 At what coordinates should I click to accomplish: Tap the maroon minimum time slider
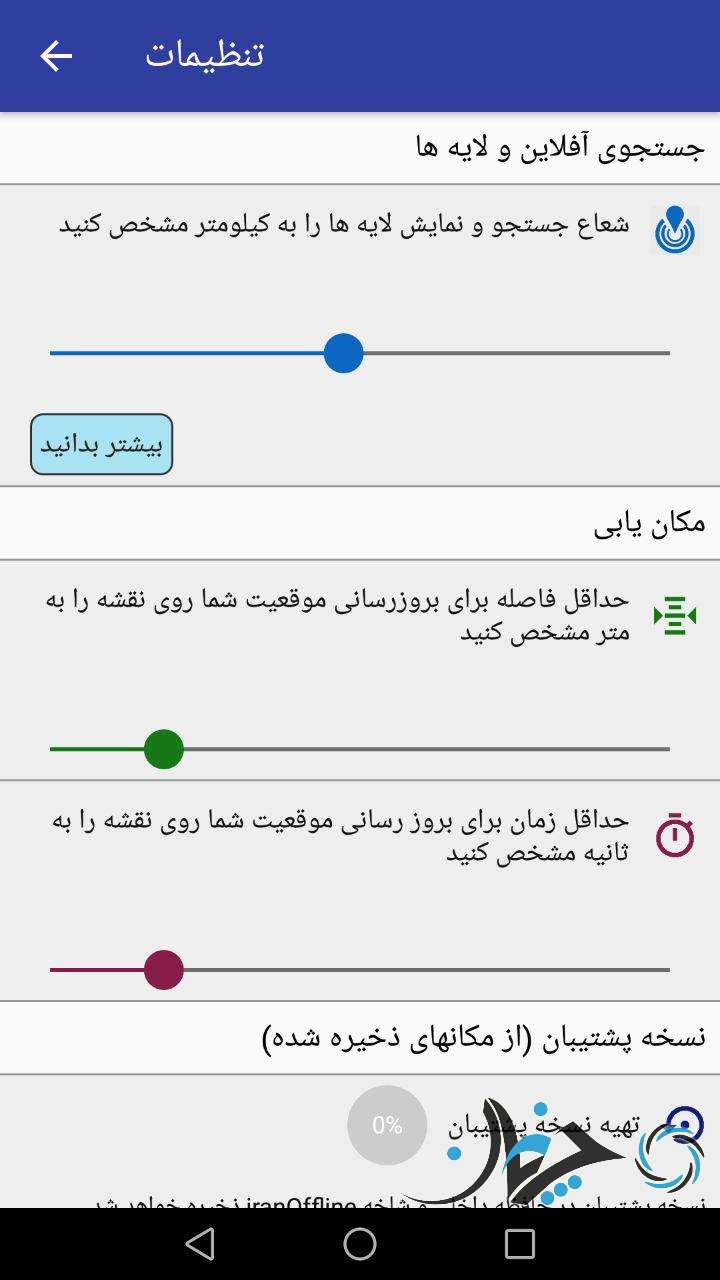click(x=164, y=970)
